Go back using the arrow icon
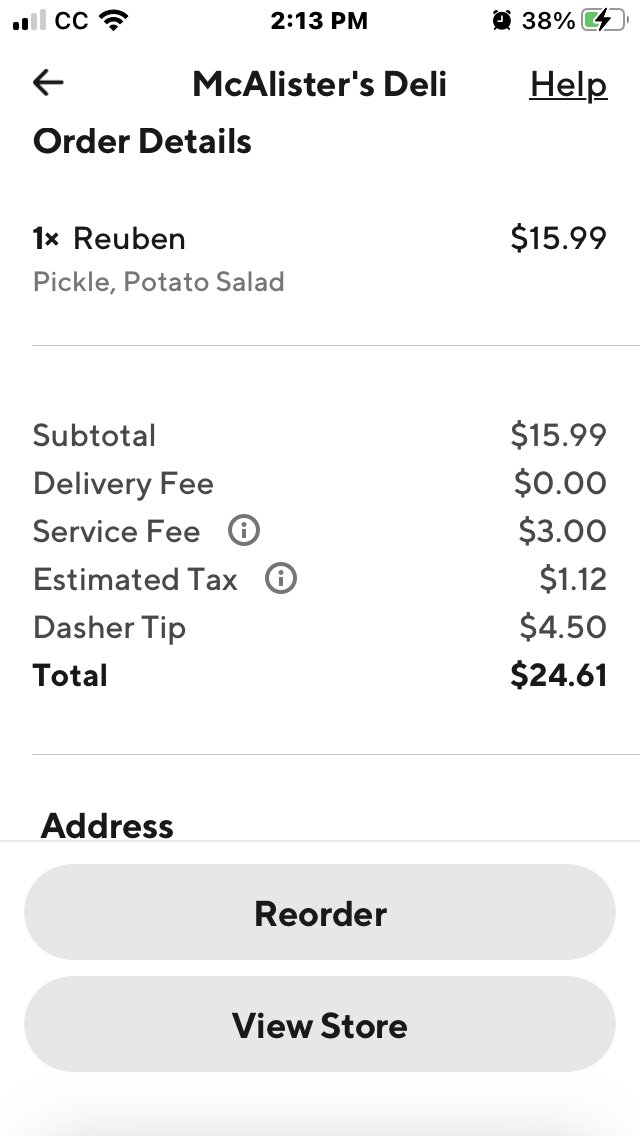This screenshot has width=640, height=1136. click(48, 83)
